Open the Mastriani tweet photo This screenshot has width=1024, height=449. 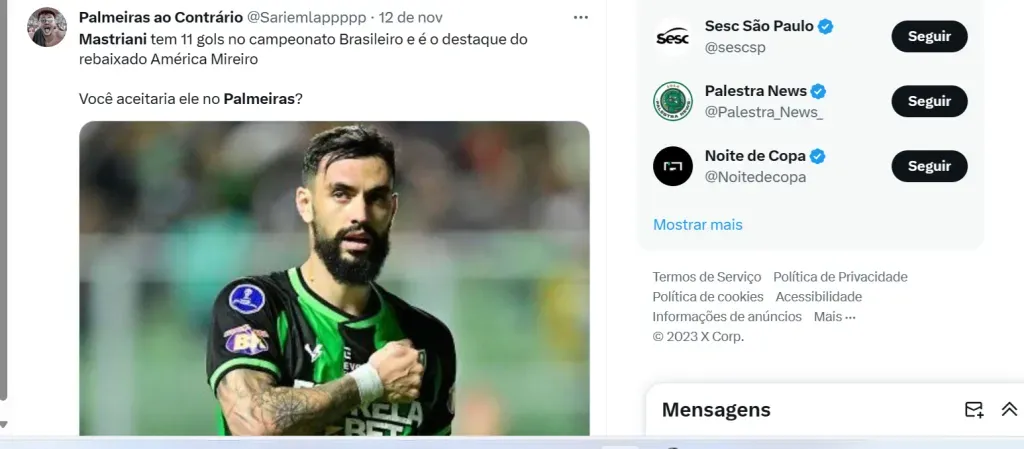pyautogui.click(x=334, y=278)
